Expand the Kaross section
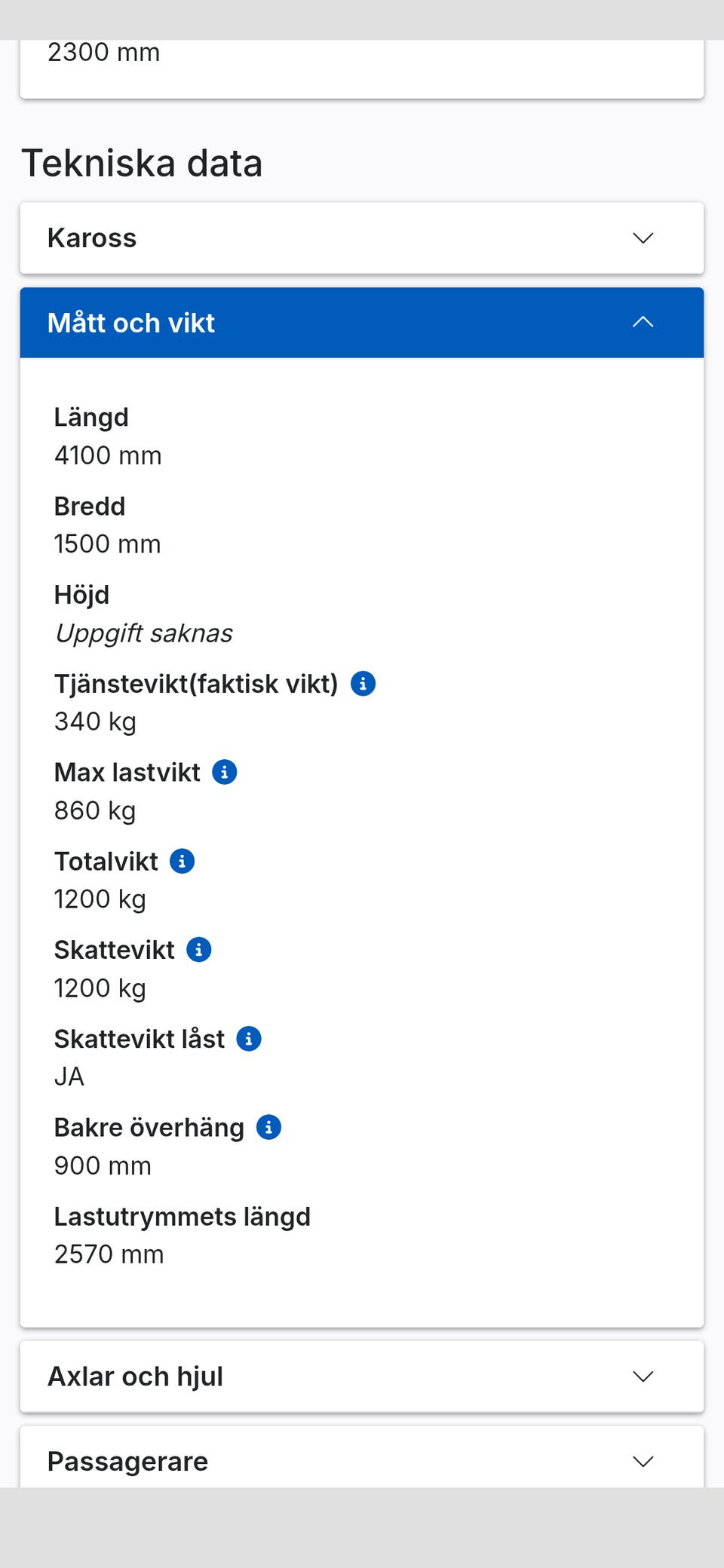Image resolution: width=724 pixels, height=1568 pixels. [x=362, y=238]
